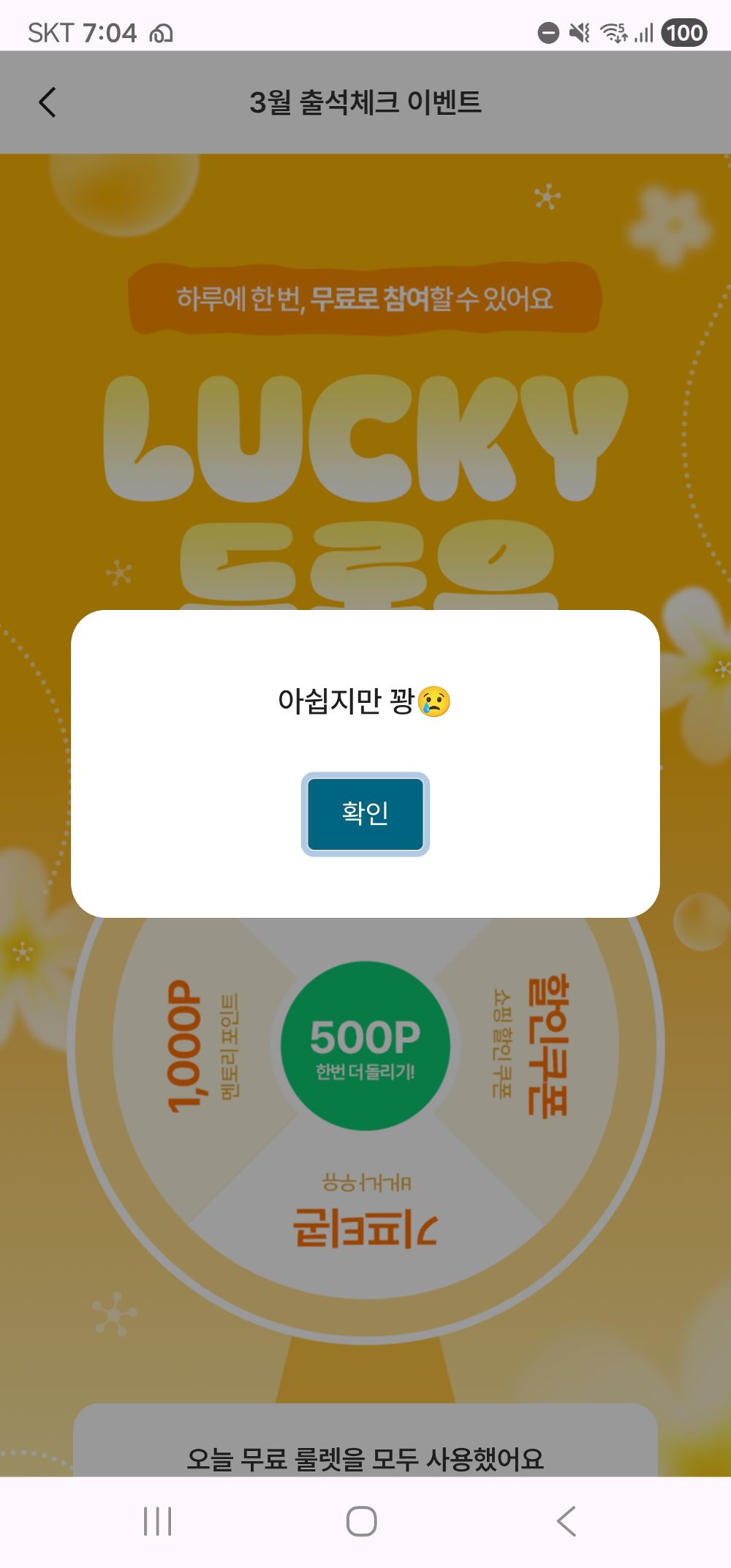Tap the 3월 출석체크 이벤트 title

pyautogui.click(x=365, y=102)
